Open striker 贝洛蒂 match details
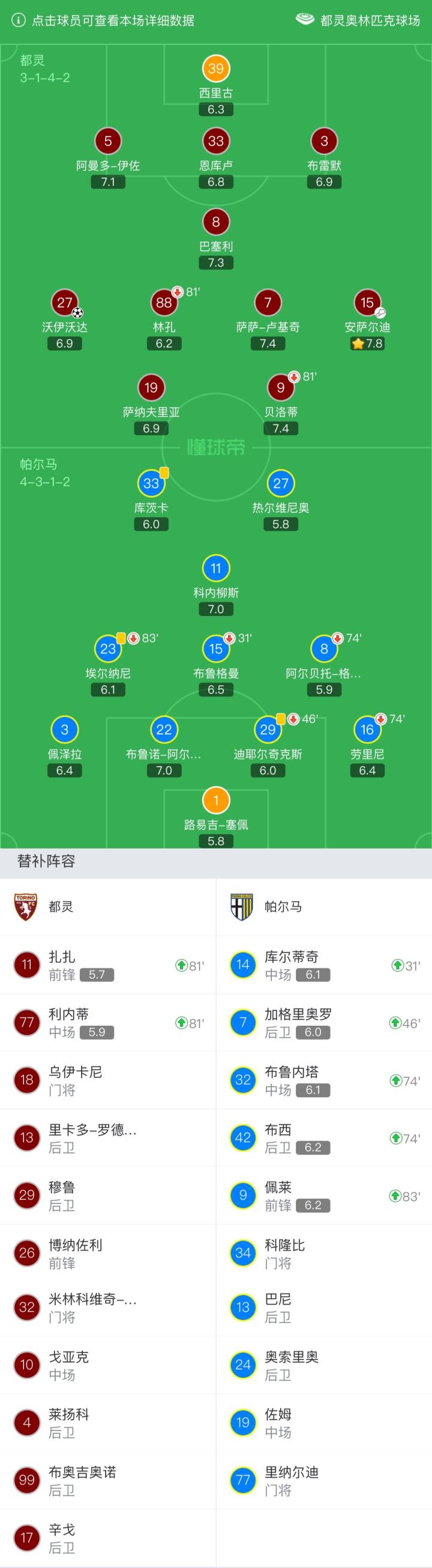Screen dimensions: 432x1568 pos(280,388)
